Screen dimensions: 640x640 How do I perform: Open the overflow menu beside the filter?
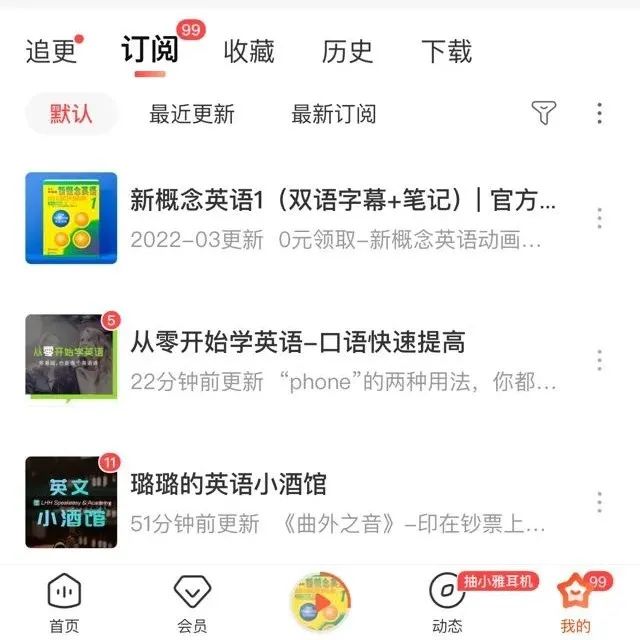(599, 113)
